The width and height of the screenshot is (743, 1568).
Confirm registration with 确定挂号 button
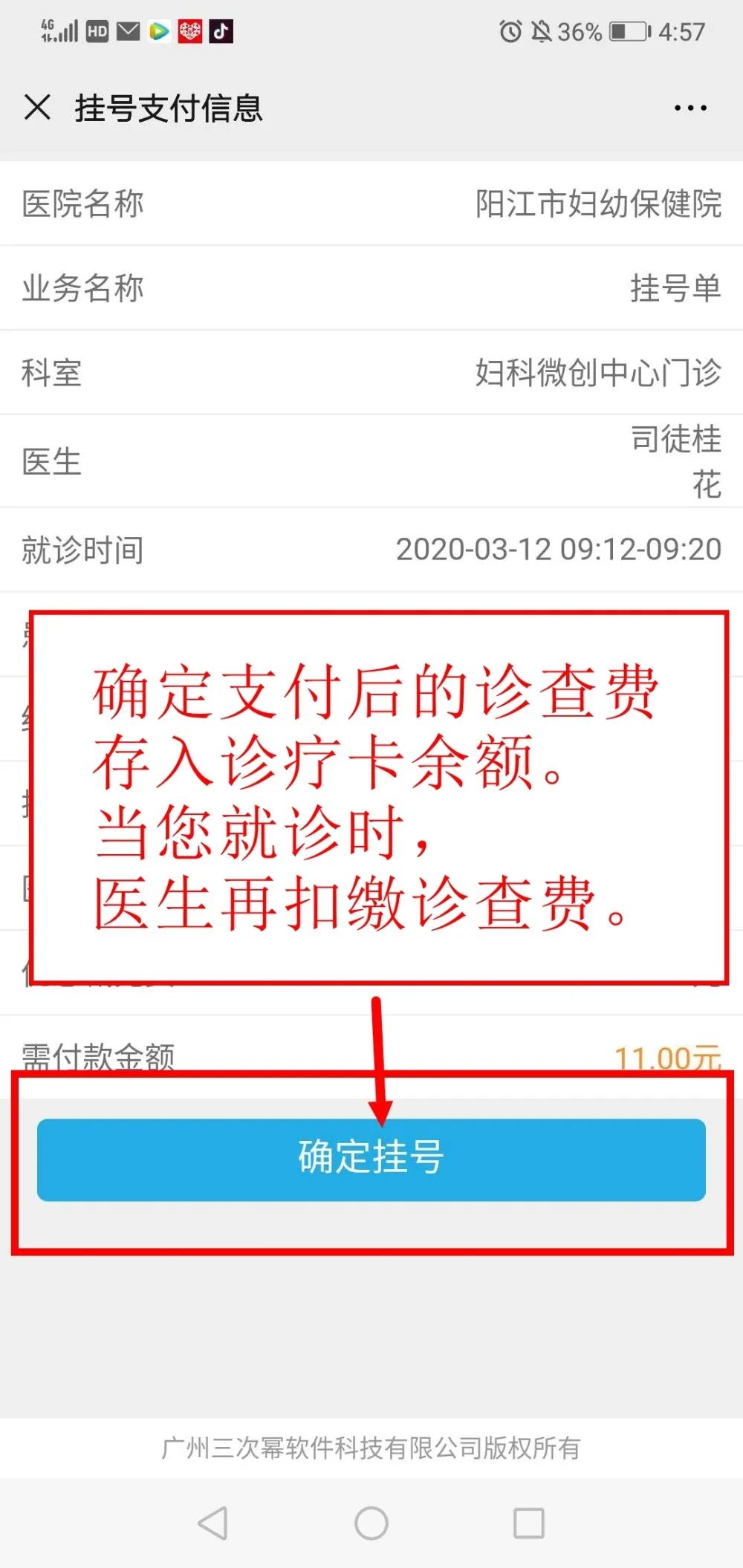pyautogui.click(x=371, y=1159)
